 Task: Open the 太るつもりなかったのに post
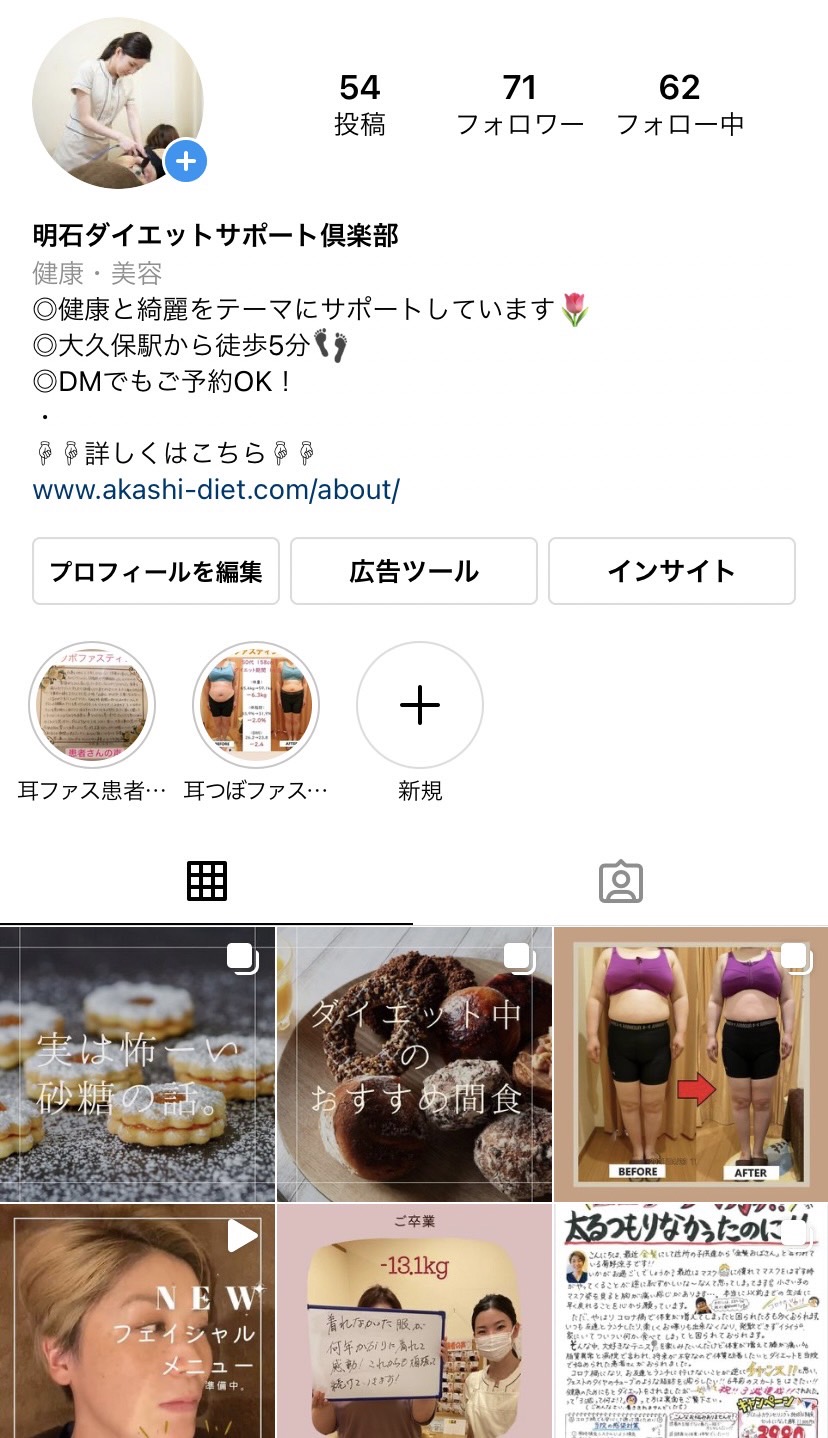click(690, 1320)
